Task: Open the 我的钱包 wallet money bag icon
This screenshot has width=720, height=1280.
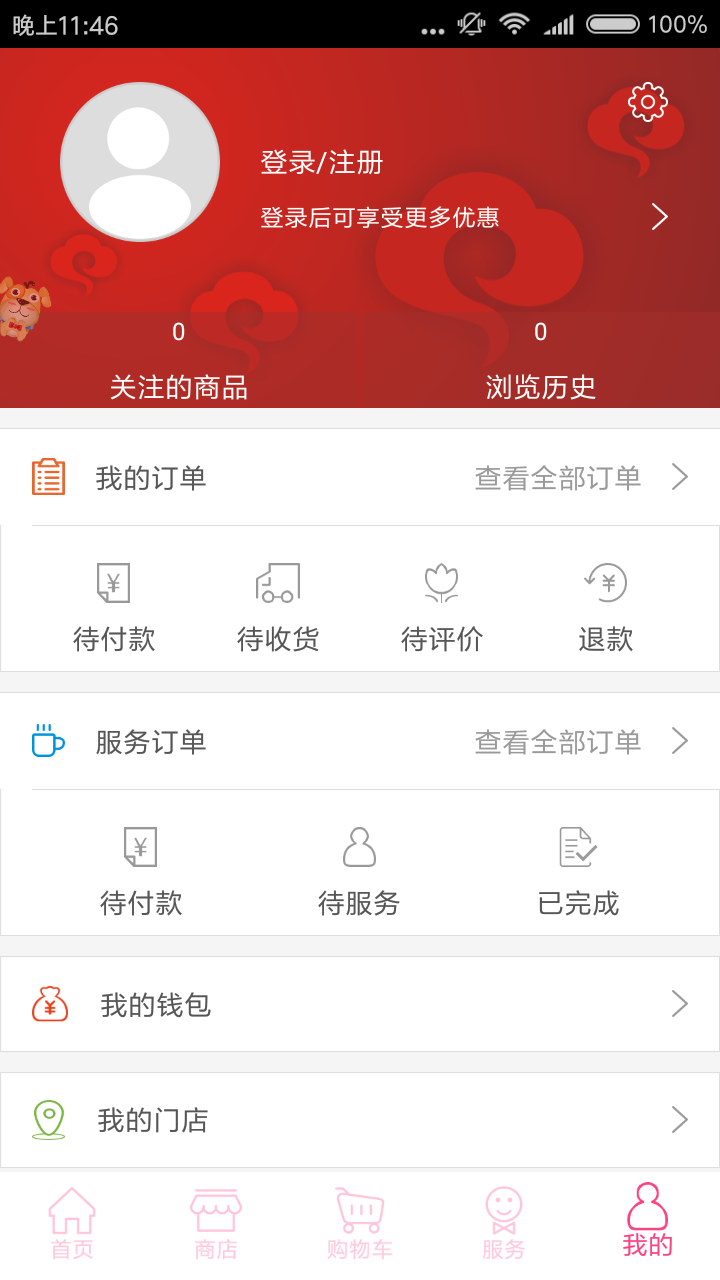Action: click(x=49, y=1004)
